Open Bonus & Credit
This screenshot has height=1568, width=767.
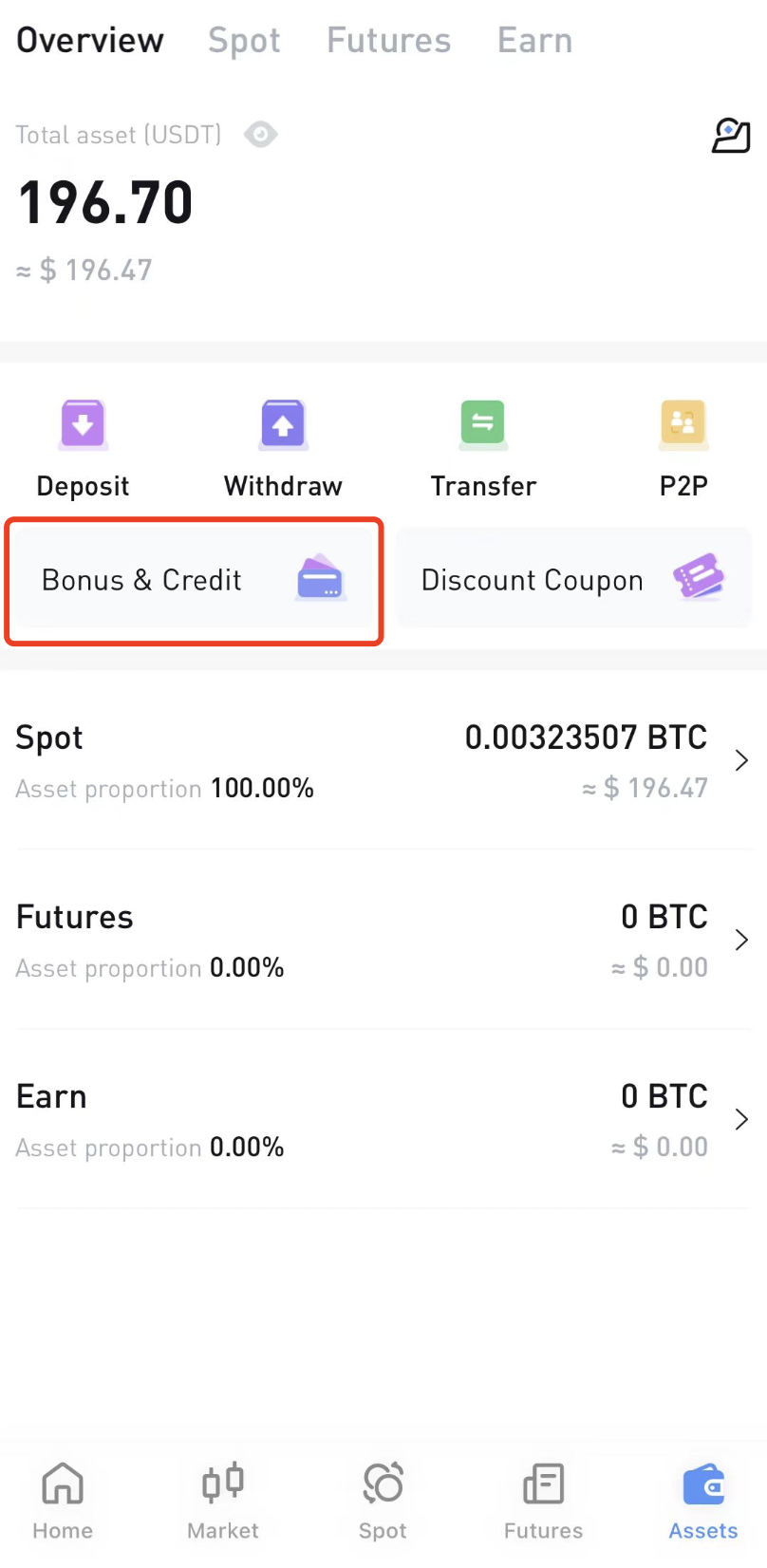[194, 580]
